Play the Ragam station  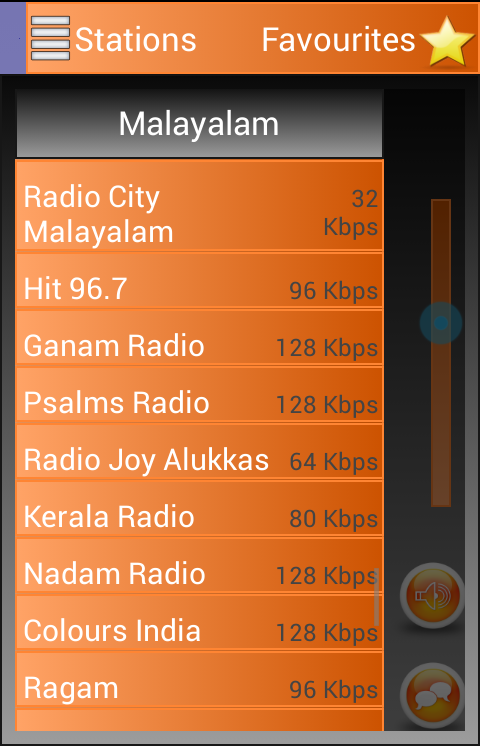(x=199, y=680)
